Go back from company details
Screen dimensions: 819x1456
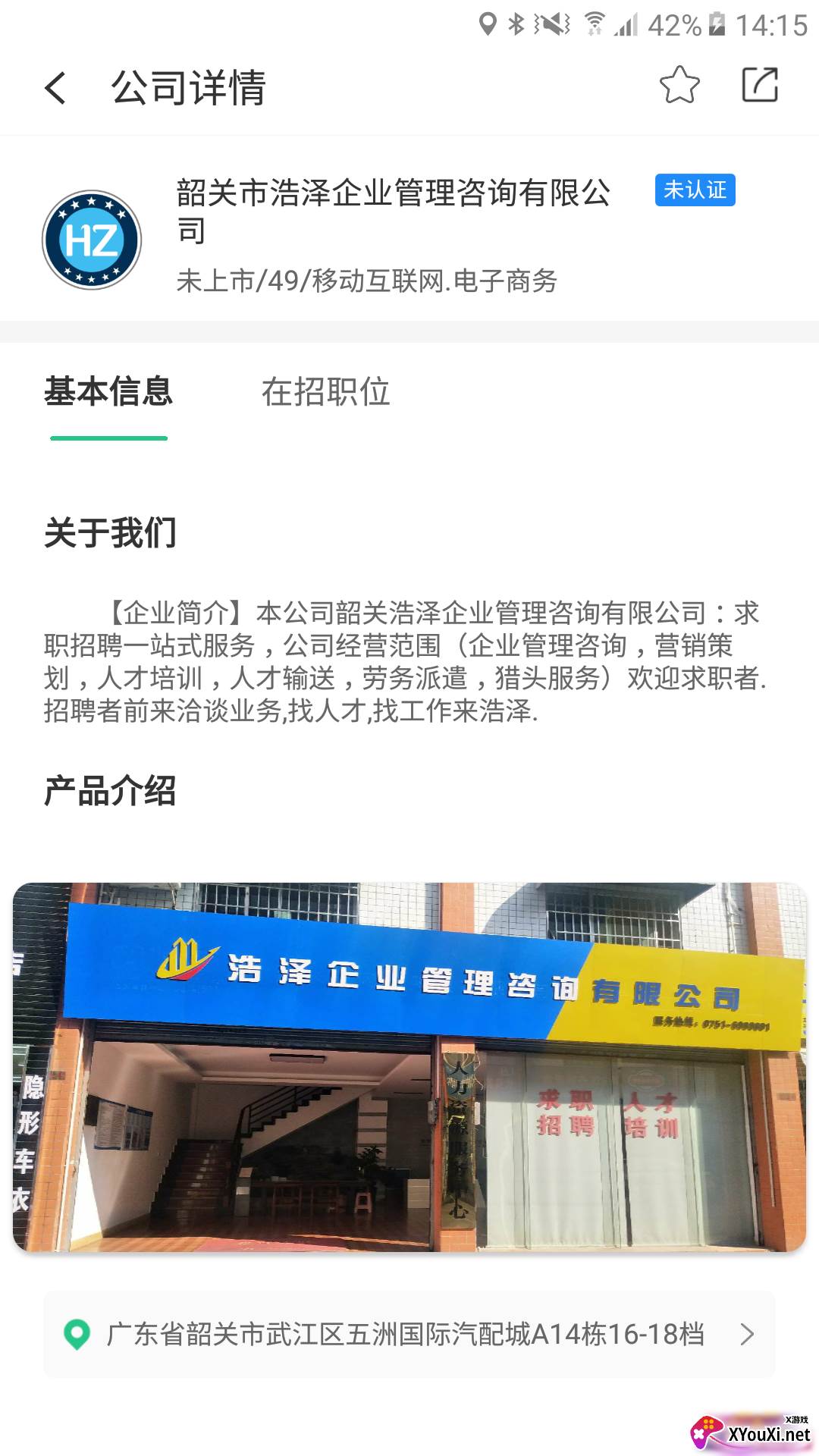[x=56, y=87]
